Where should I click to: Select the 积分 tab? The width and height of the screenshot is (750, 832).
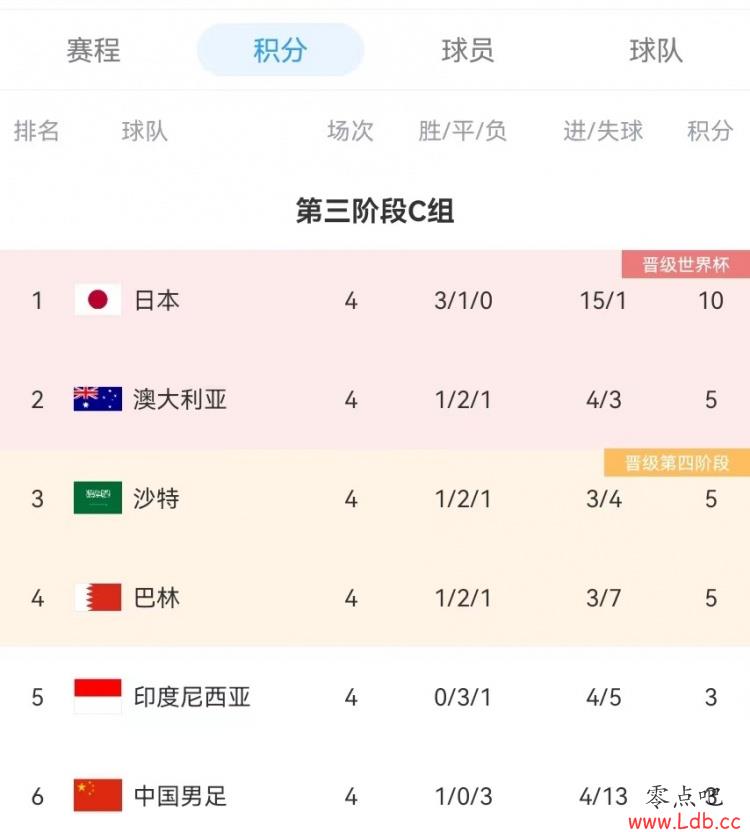[x=280, y=50]
